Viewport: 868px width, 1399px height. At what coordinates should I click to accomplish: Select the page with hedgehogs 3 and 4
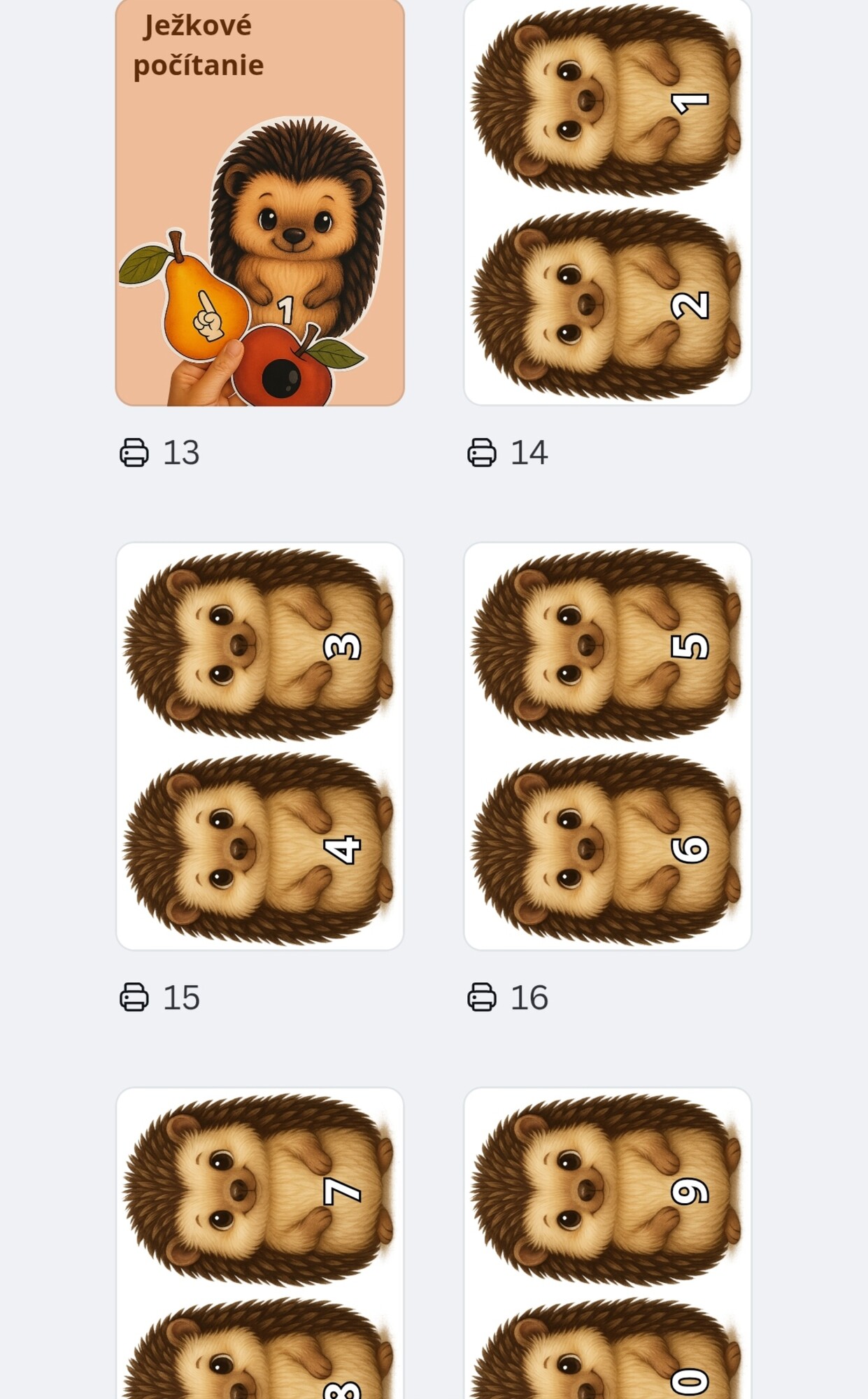tap(259, 746)
